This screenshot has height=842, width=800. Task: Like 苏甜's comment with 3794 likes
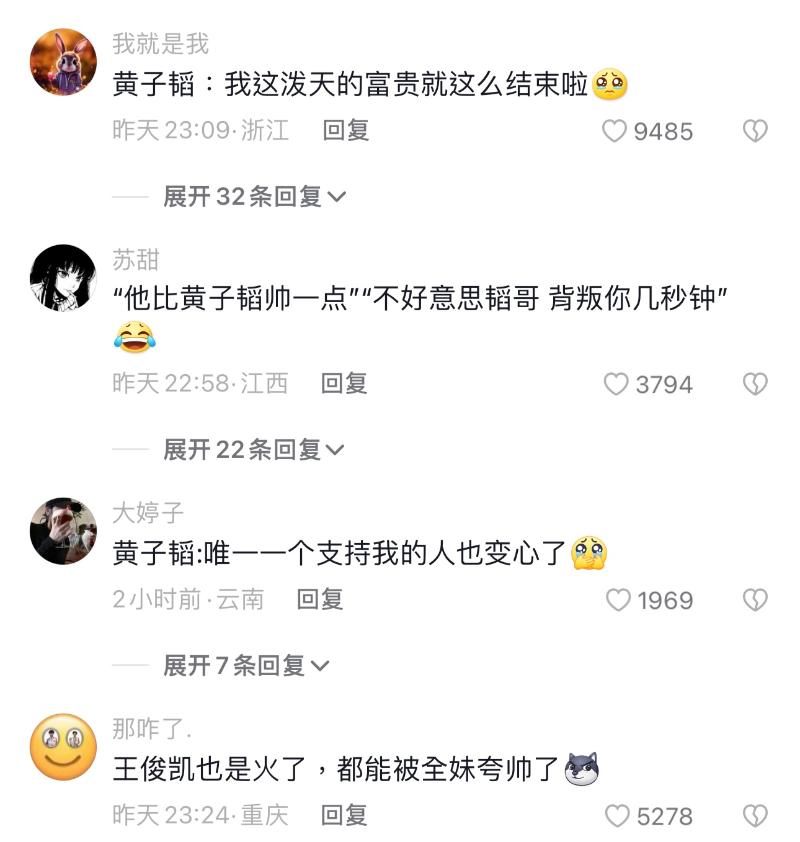coord(616,384)
